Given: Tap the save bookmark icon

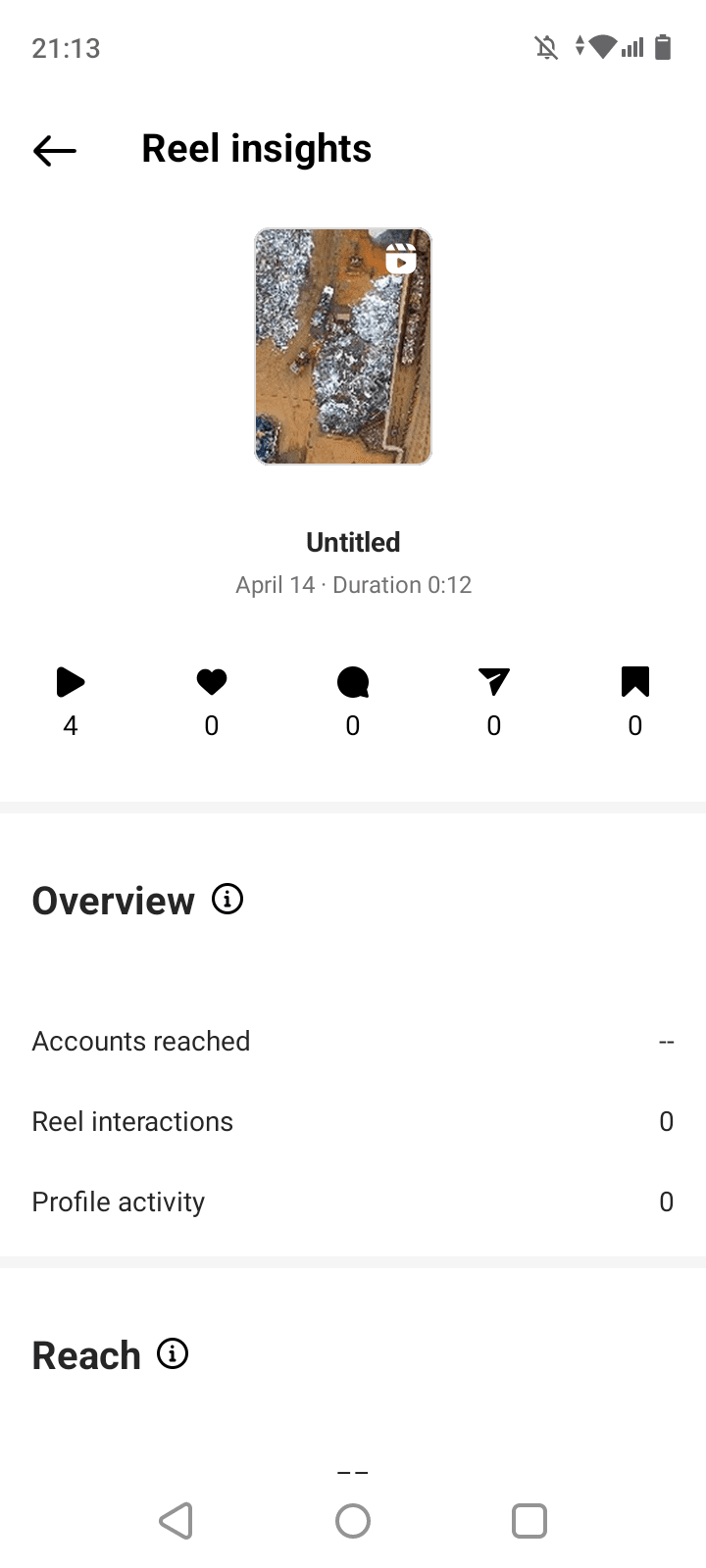Looking at the screenshot, I should click(635, 681).
